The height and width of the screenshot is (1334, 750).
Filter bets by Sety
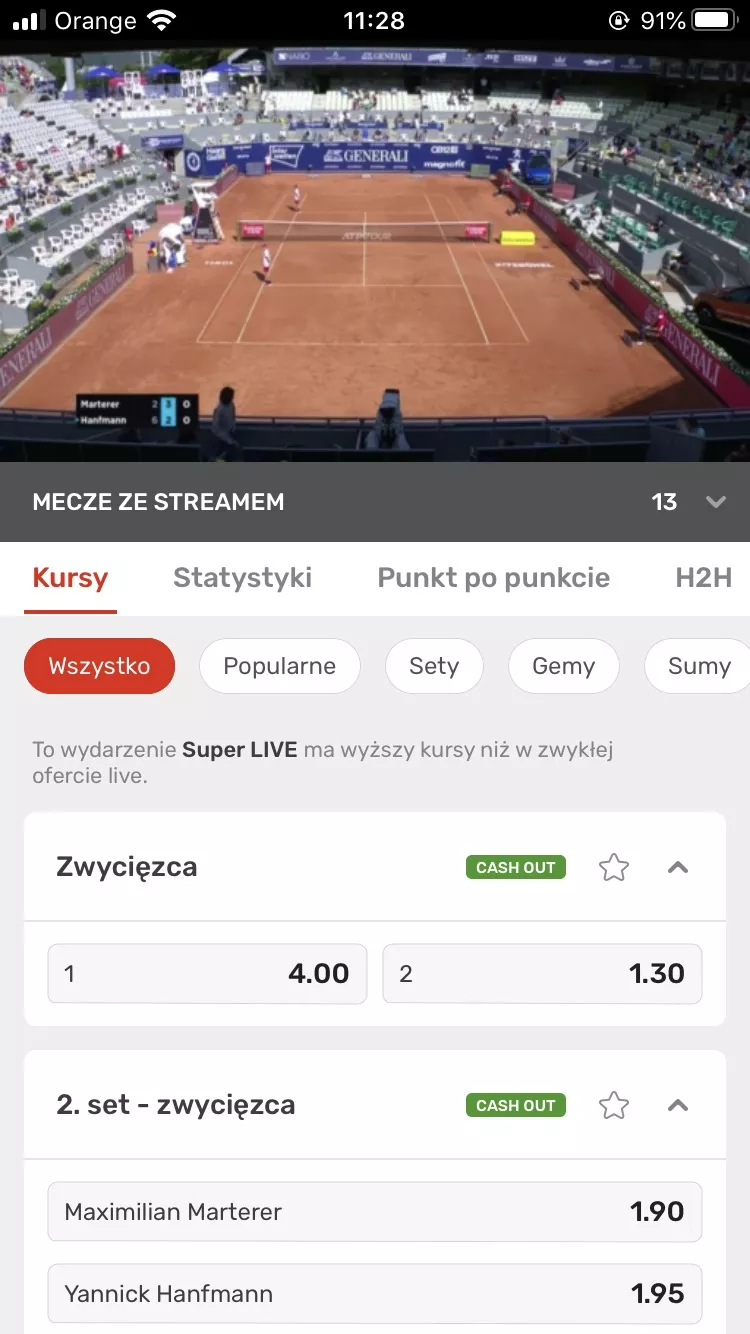[434, 666]
